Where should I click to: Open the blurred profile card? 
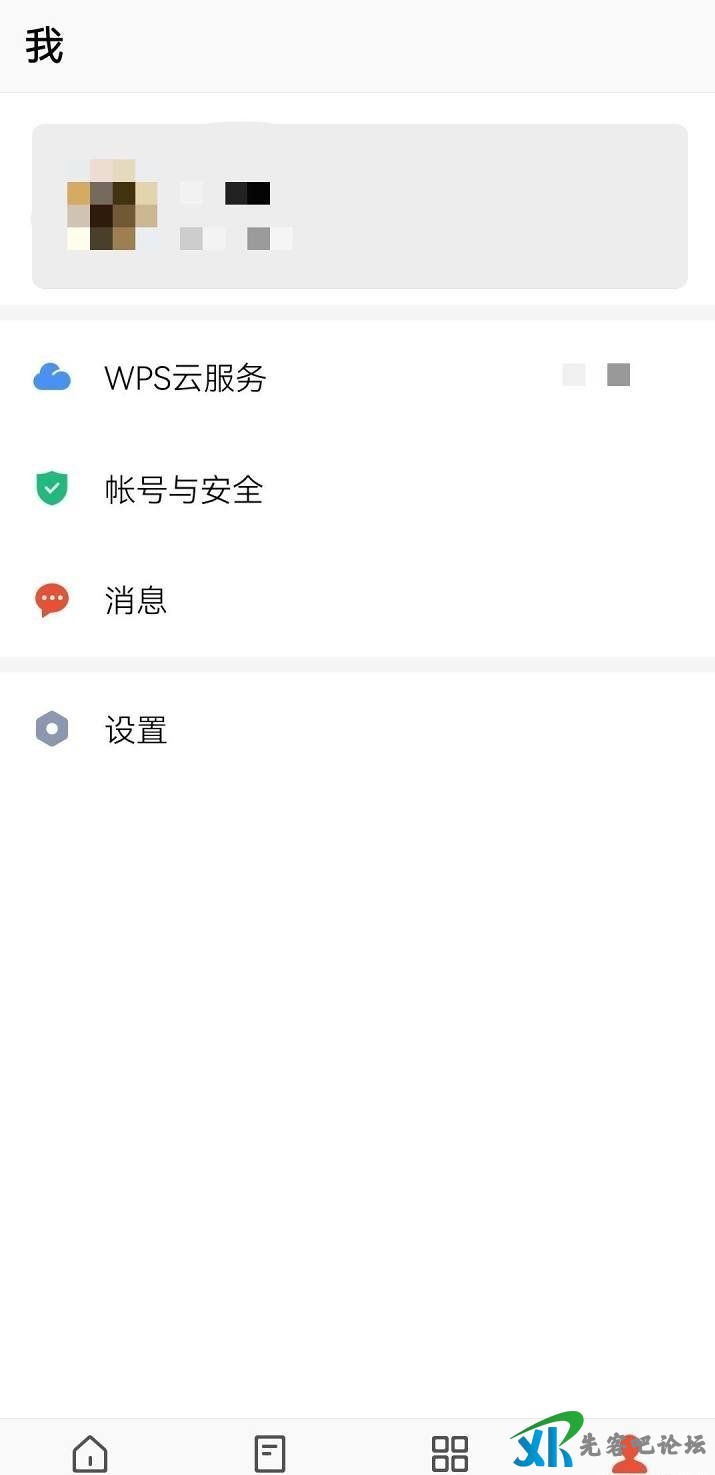(359, 206)
